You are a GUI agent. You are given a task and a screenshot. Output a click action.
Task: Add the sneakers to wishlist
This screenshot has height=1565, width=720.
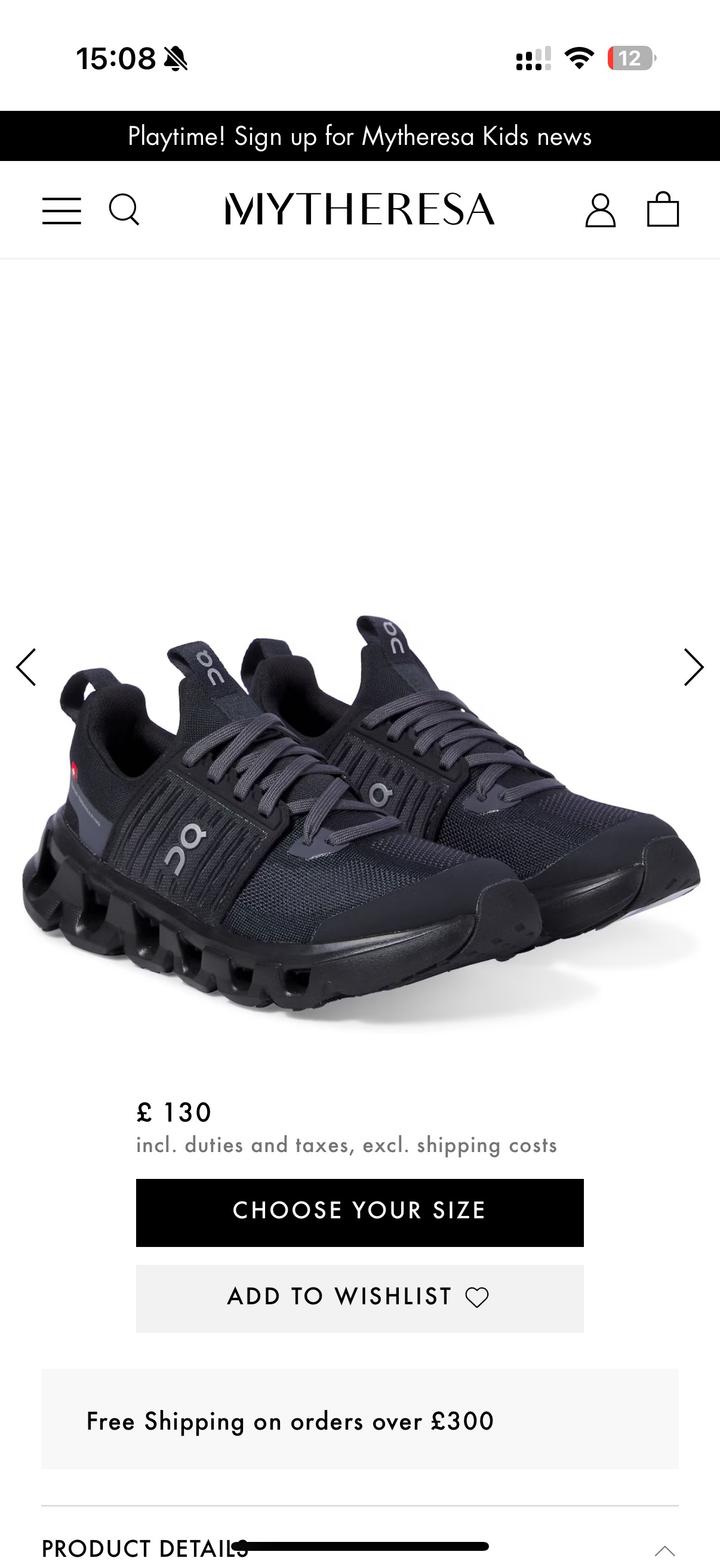click(x=360, y=1297)
